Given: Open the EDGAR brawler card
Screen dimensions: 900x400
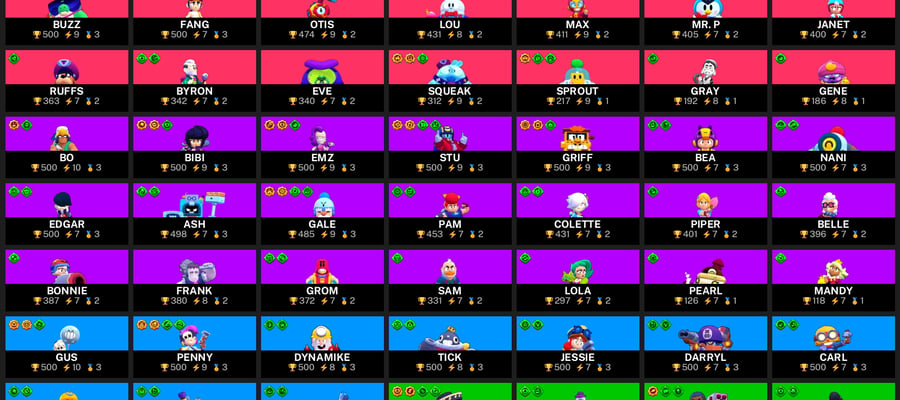Looking at the screenshot, I should pyautogui.click(x=67, y=214).
